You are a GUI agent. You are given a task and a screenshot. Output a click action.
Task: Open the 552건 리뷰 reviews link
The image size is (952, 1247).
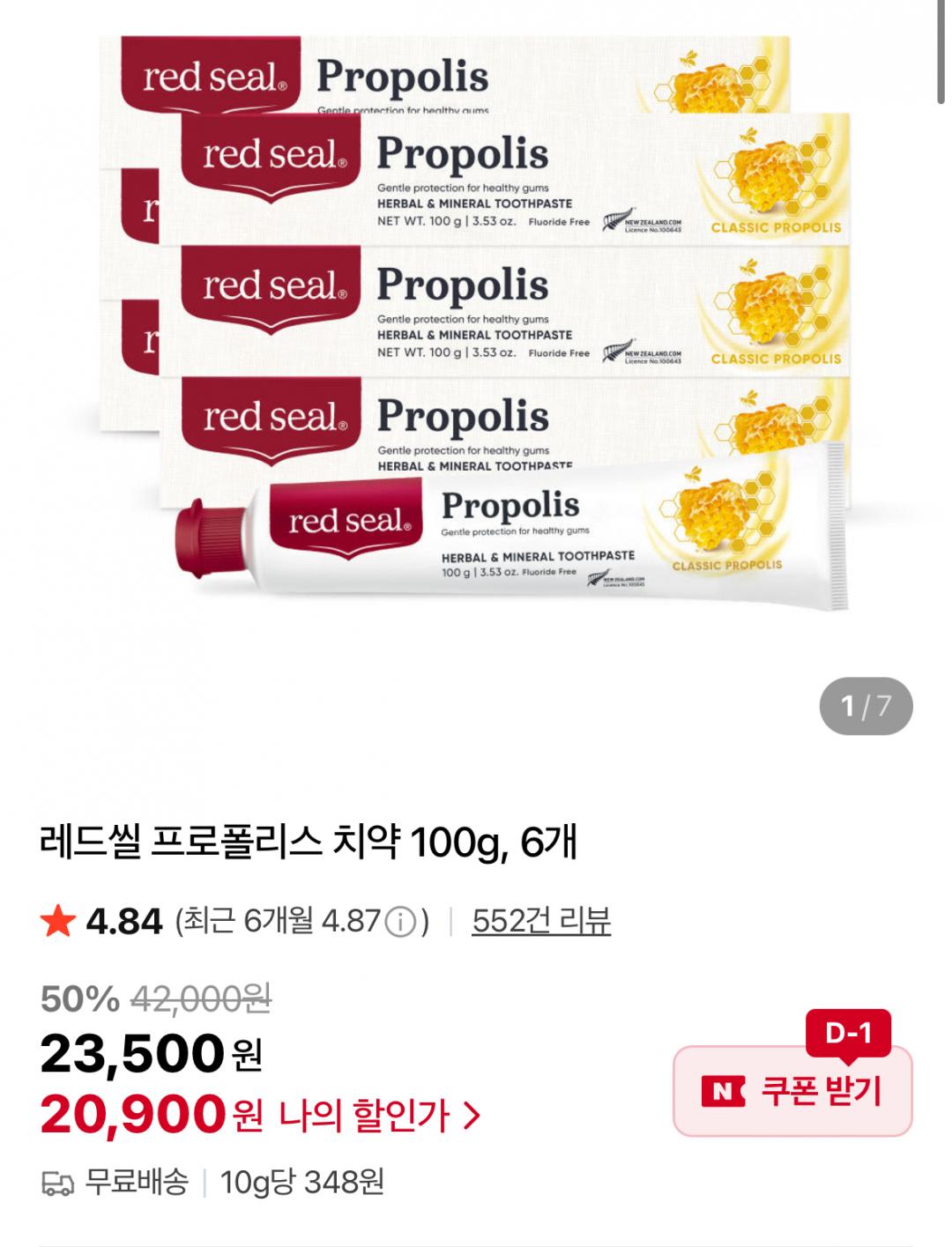[540, 921]
